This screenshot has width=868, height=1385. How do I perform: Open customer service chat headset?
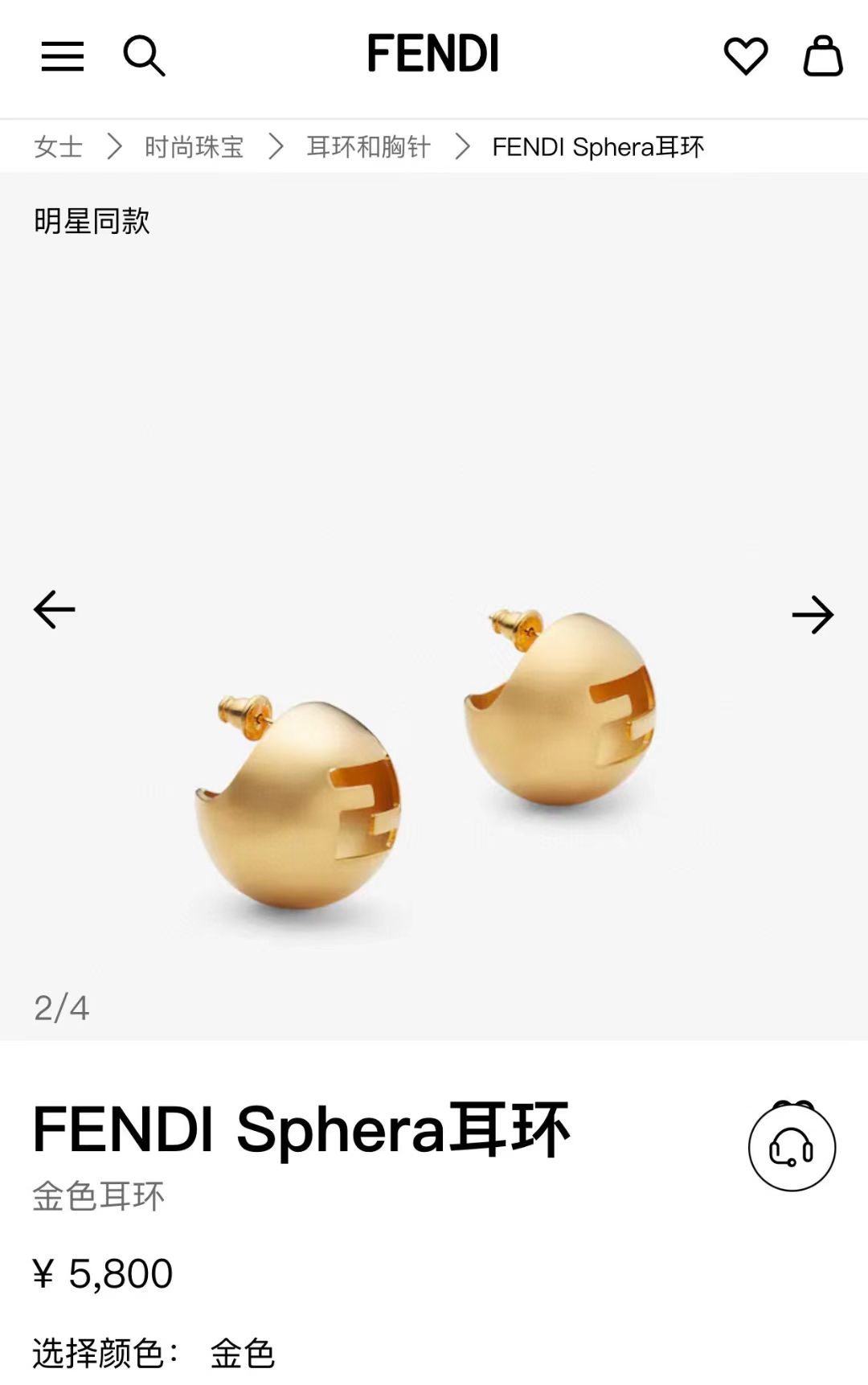point(792,1147)
